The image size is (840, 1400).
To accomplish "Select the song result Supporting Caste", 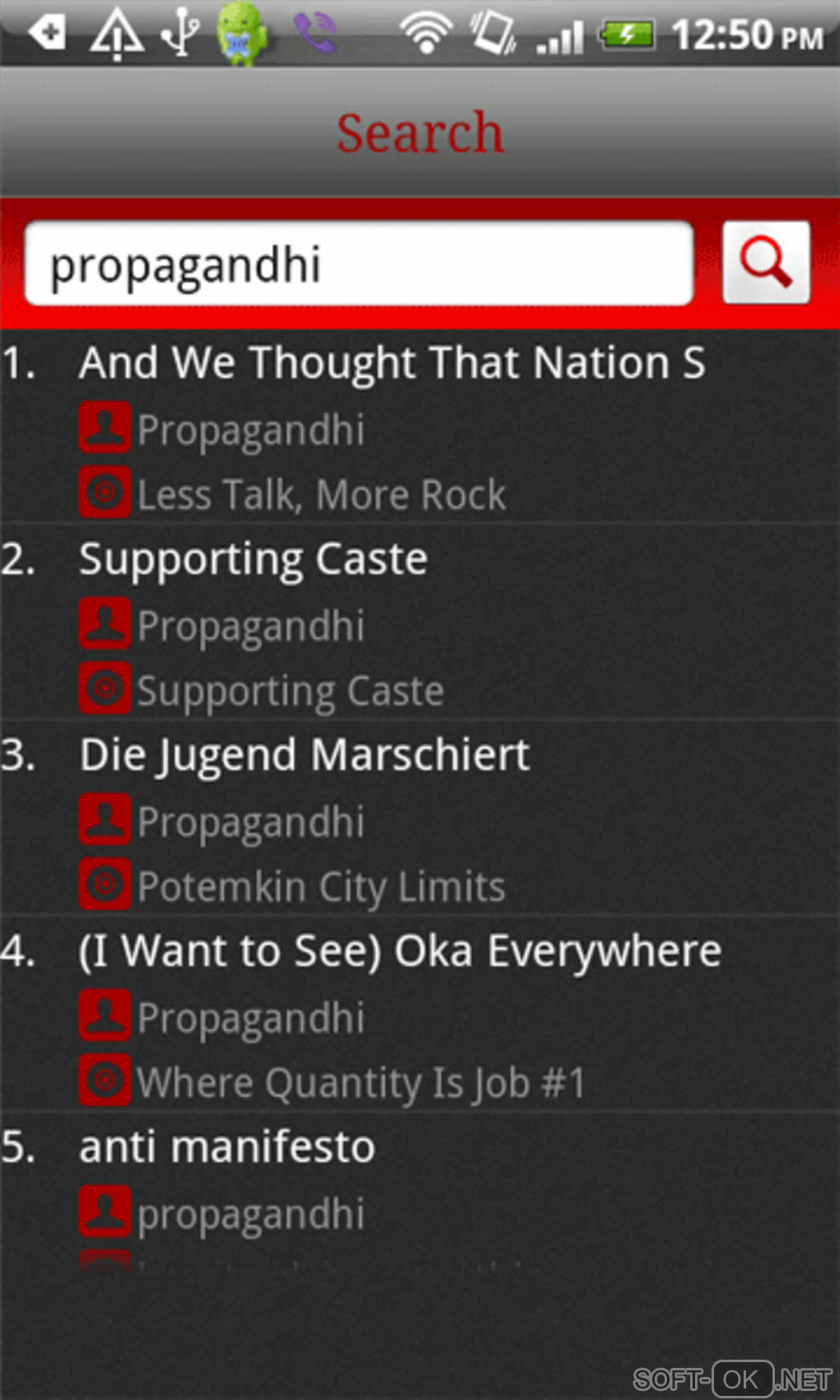I will click(254, 559).
